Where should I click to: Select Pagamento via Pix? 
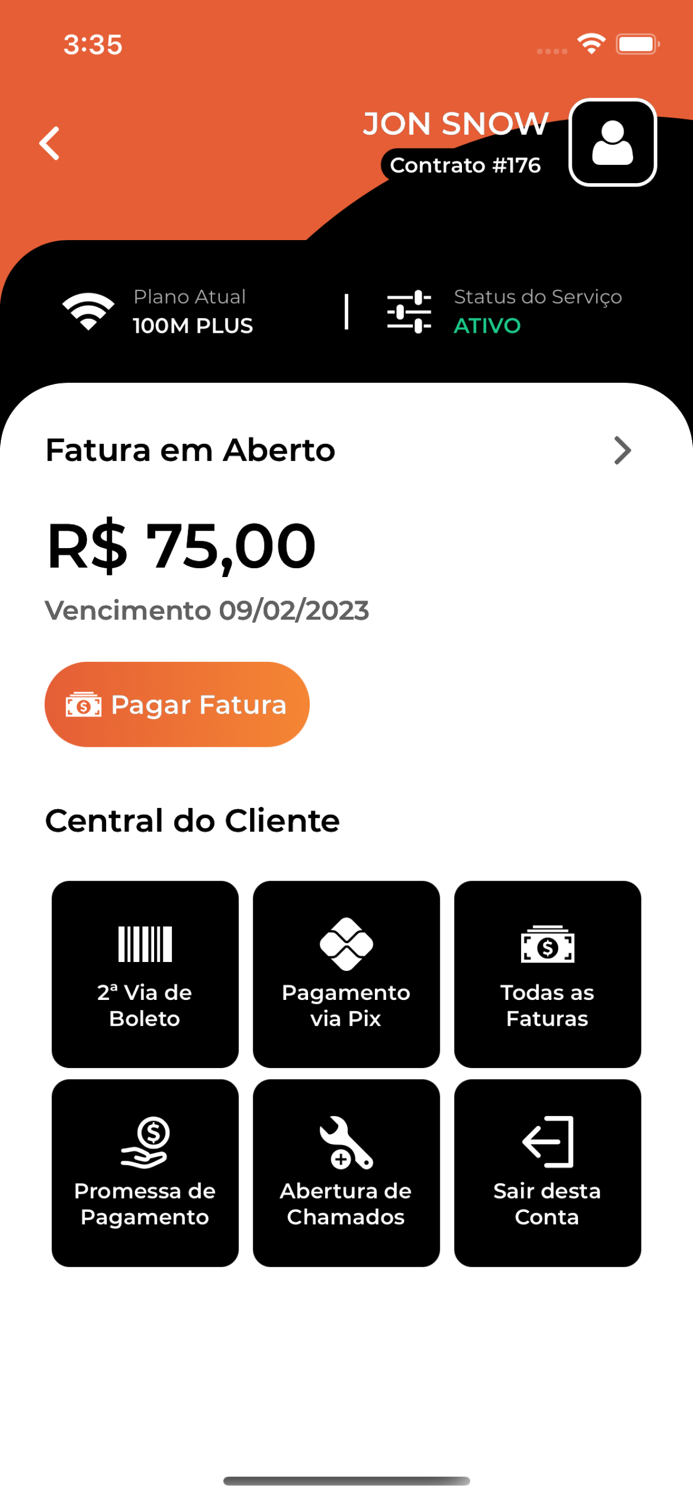coord(346,974)
